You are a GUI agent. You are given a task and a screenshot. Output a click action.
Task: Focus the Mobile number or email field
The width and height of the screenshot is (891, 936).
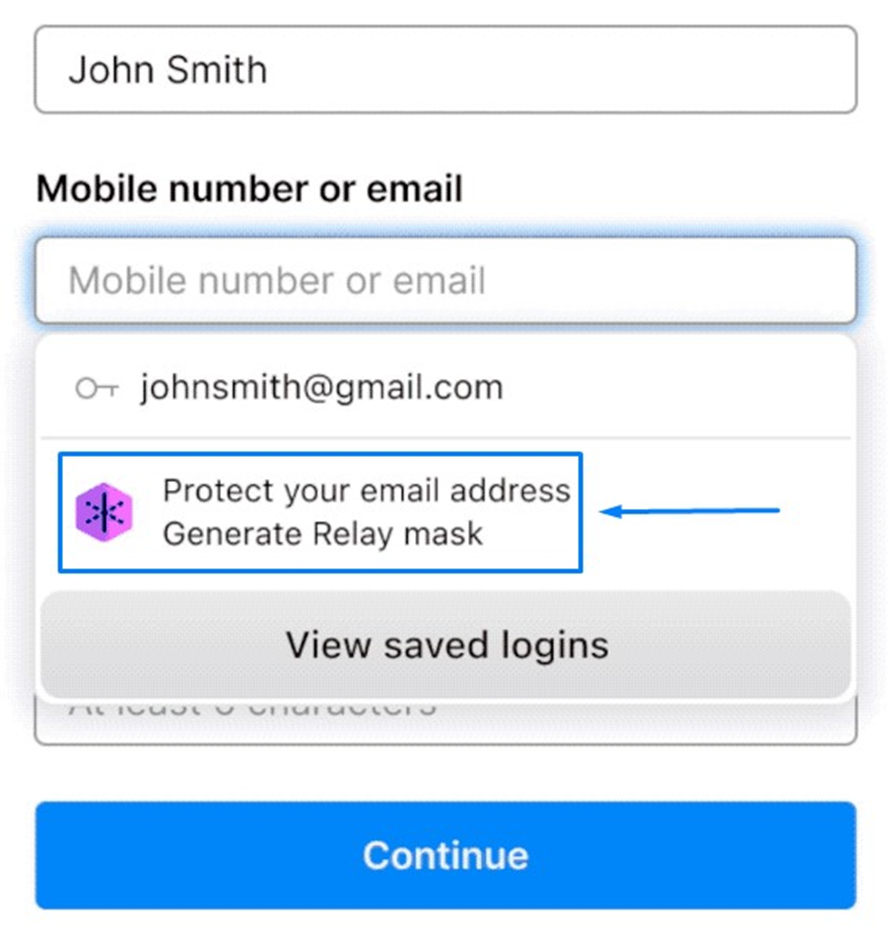(x=445, y=281)
